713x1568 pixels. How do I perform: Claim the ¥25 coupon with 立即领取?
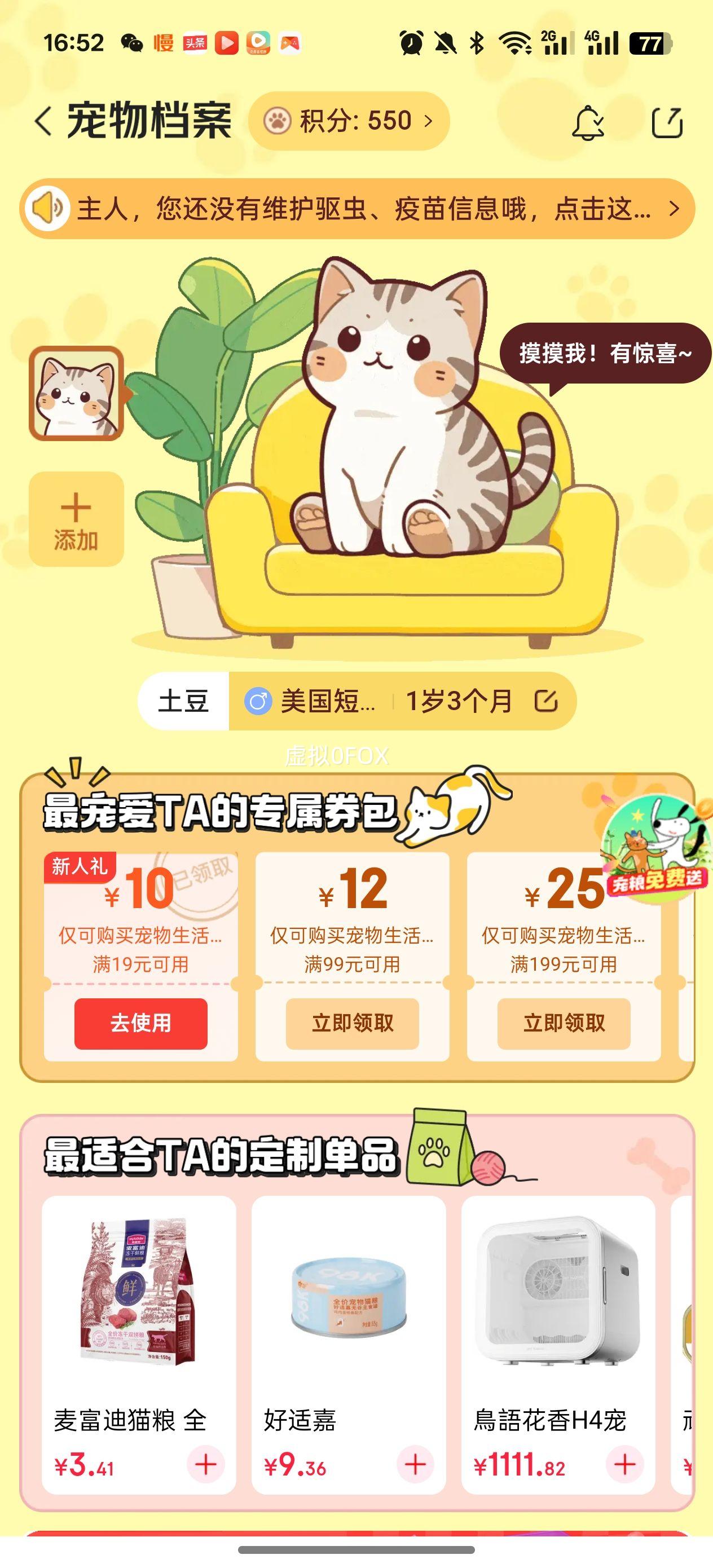564,1023
